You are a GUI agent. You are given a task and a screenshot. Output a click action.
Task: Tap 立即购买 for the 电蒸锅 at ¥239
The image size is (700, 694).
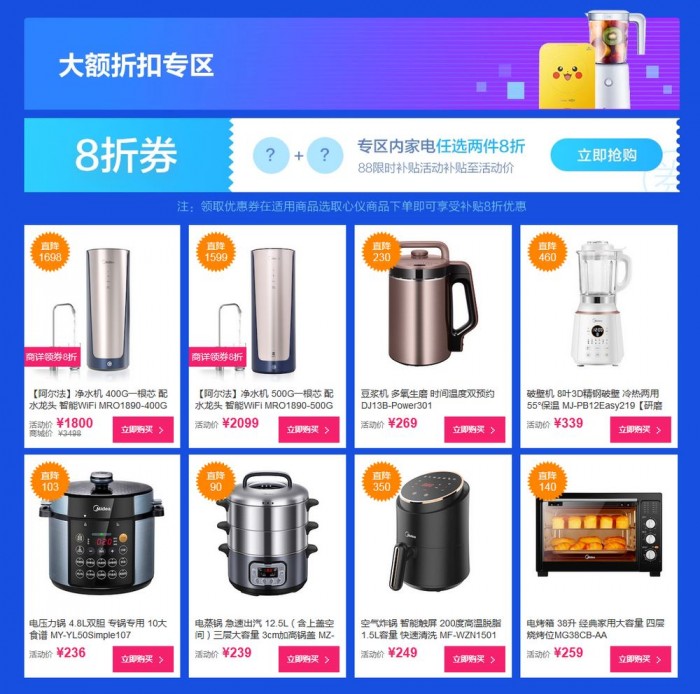tap(308, 659)
